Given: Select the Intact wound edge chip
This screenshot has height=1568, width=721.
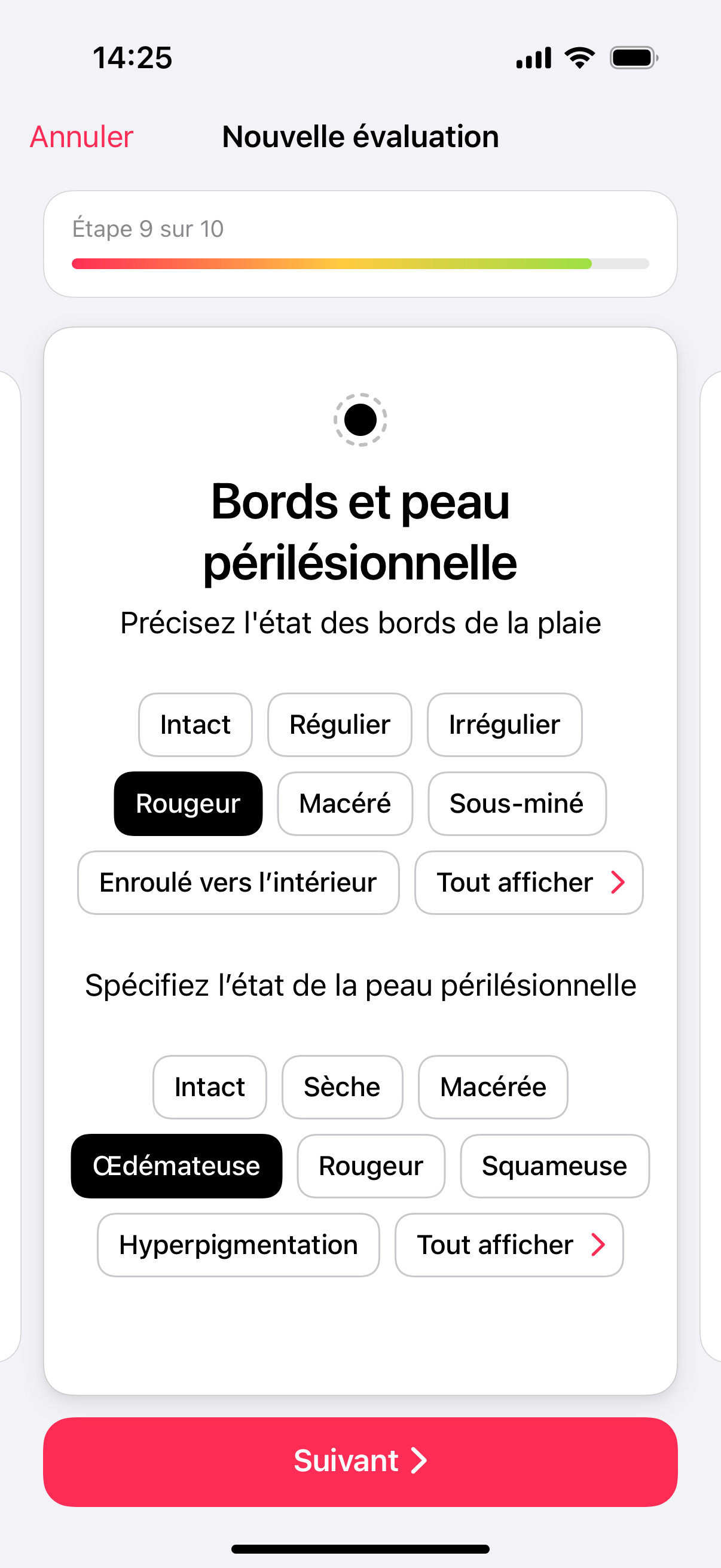Looking at the screenshot, I should coord(195,724).
